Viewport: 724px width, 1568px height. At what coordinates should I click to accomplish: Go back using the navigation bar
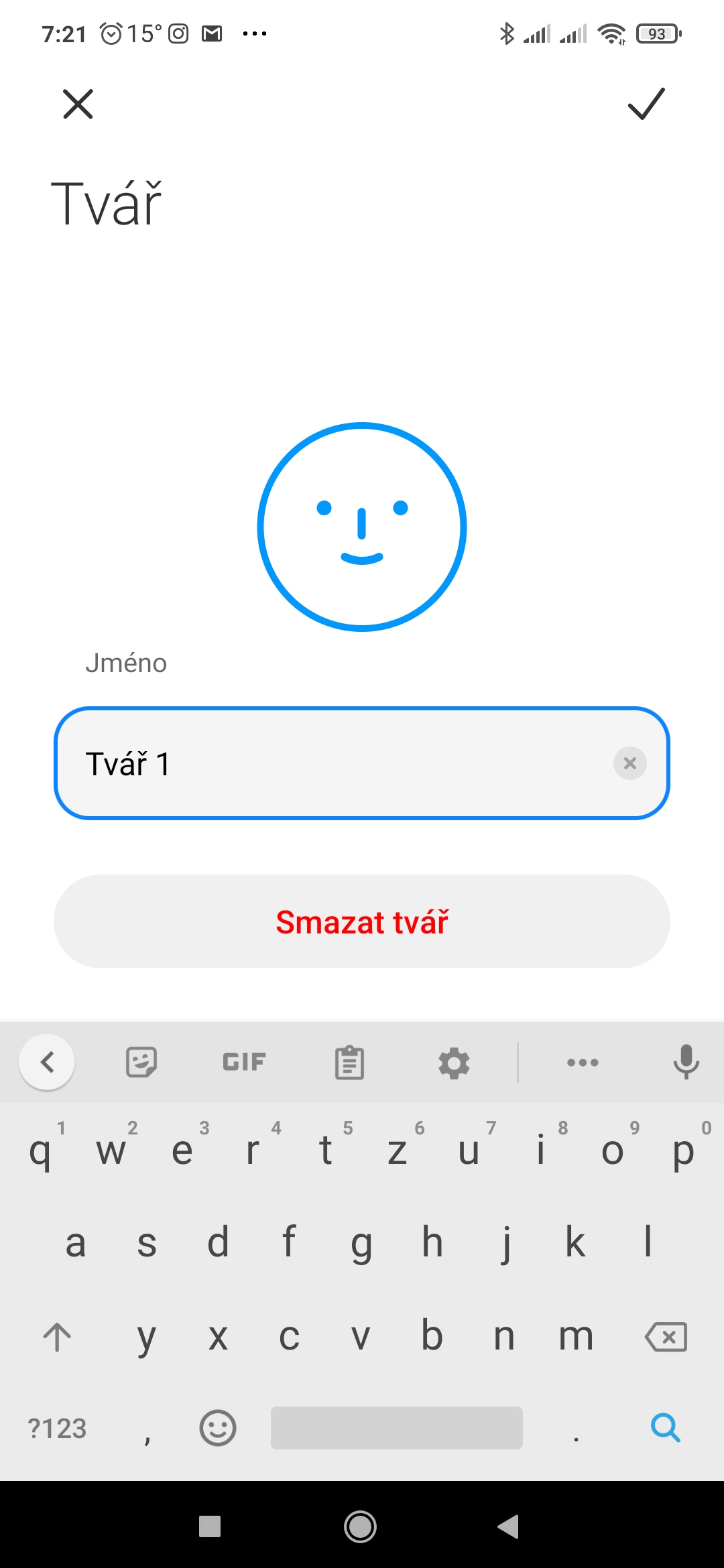coord(508,1526)
